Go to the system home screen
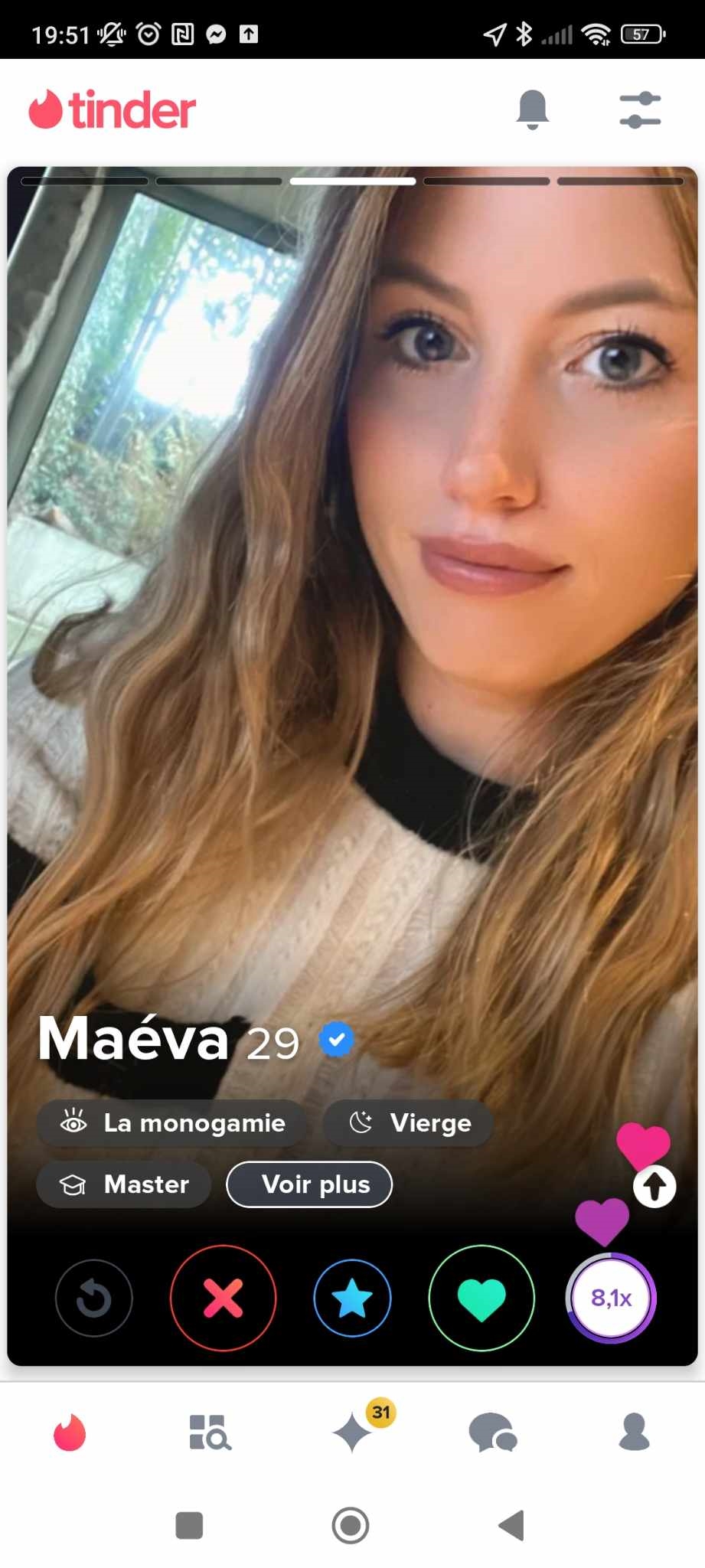The image size is (705, 1568). tap(351, 1525)
